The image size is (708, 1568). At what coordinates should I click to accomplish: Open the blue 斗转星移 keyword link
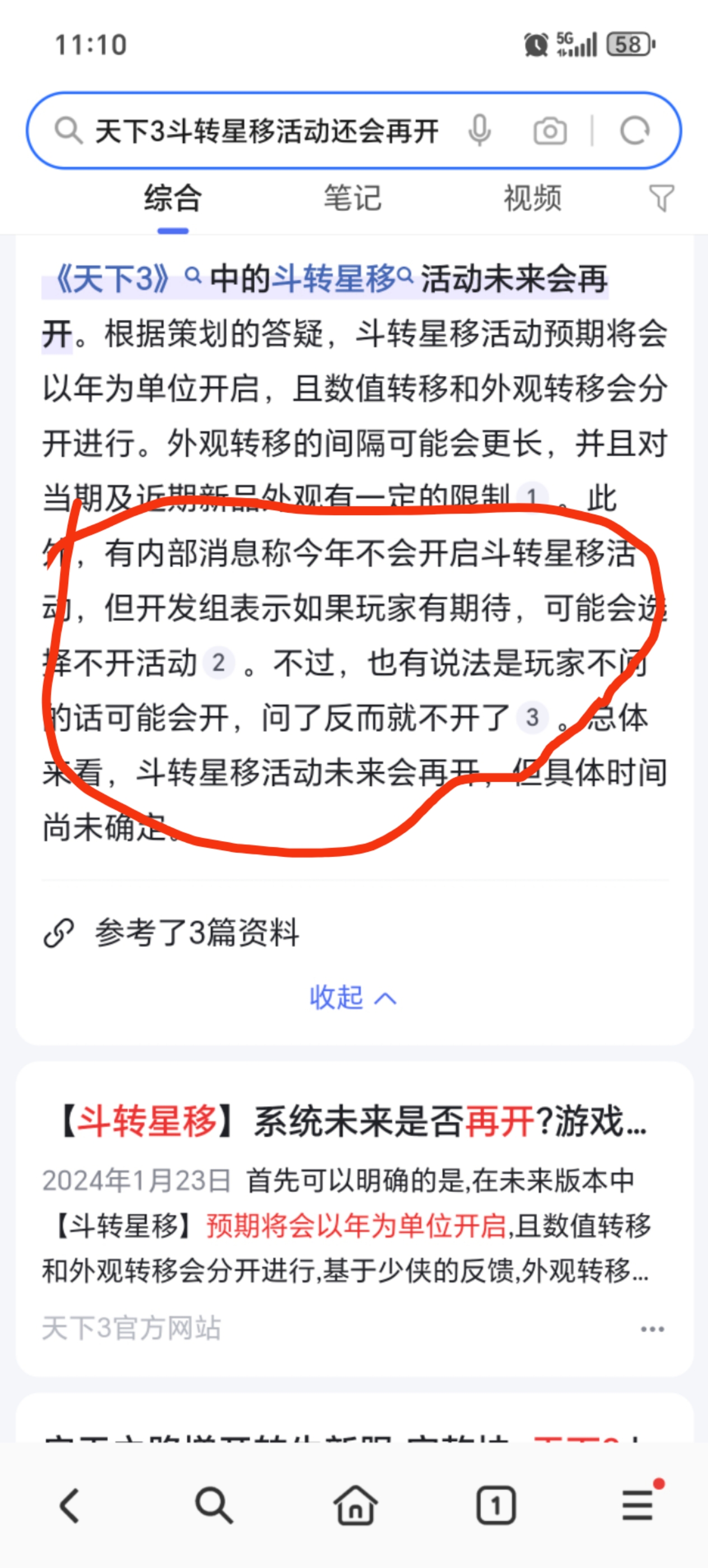pyautogui.click(x=334, y=279)
